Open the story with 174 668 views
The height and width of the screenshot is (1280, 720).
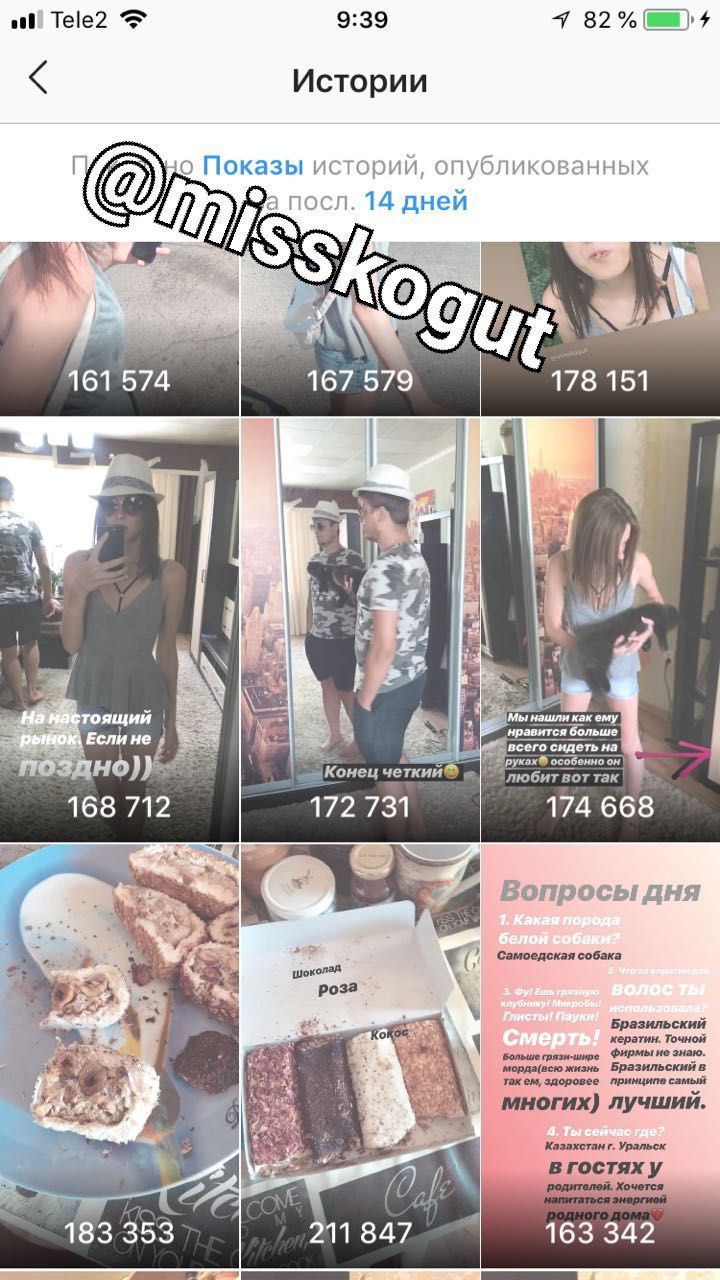coord(600,630)
